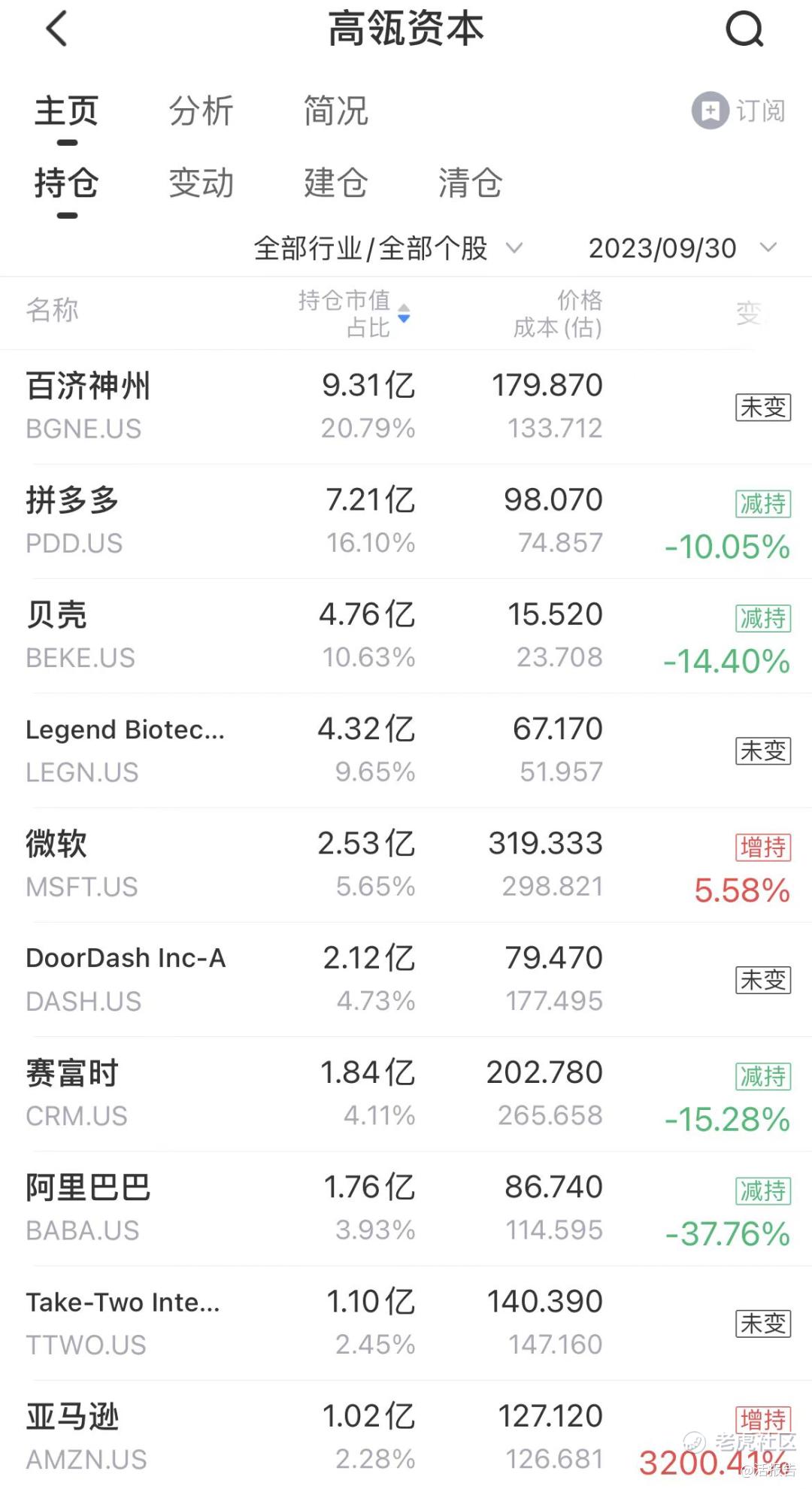Select the 建仓 sub-tab

pos(335,183)
